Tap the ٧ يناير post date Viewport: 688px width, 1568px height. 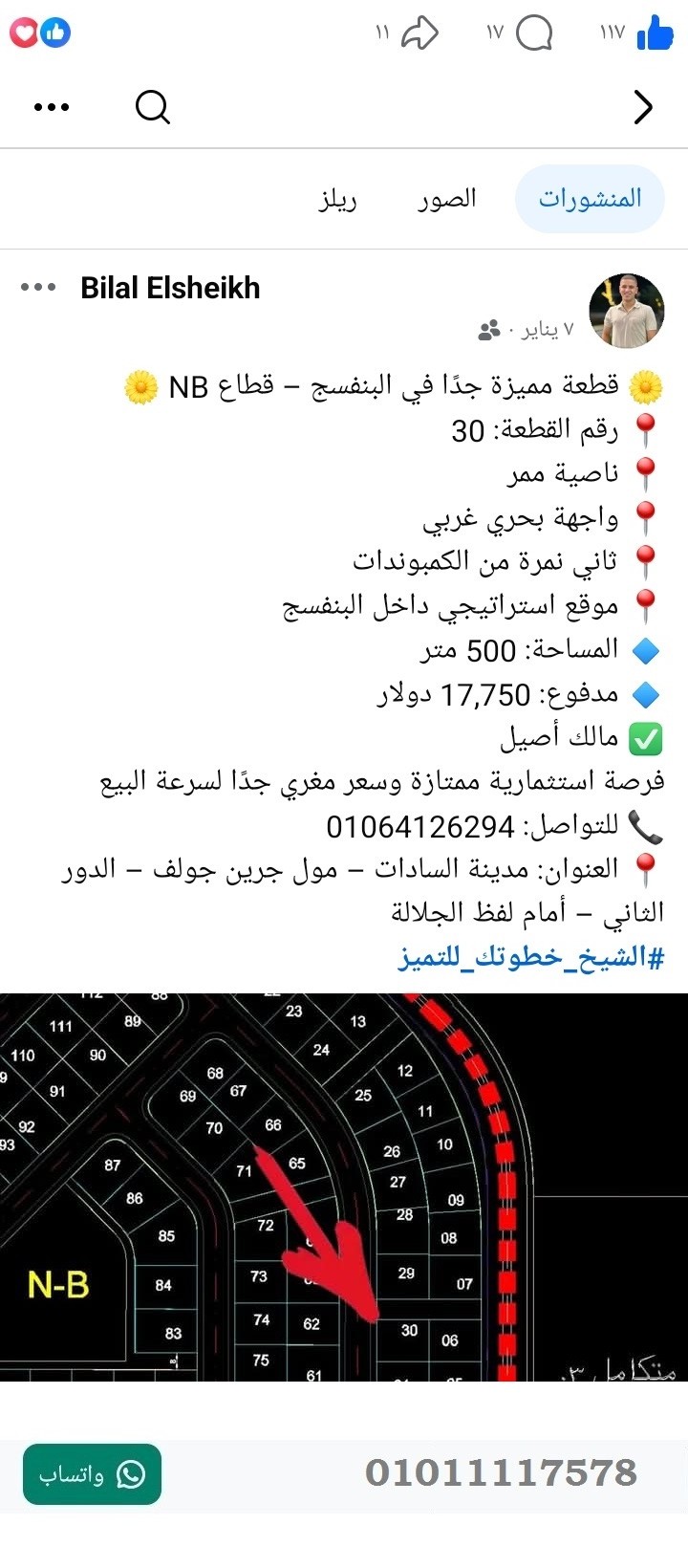(x=548, y=327)
